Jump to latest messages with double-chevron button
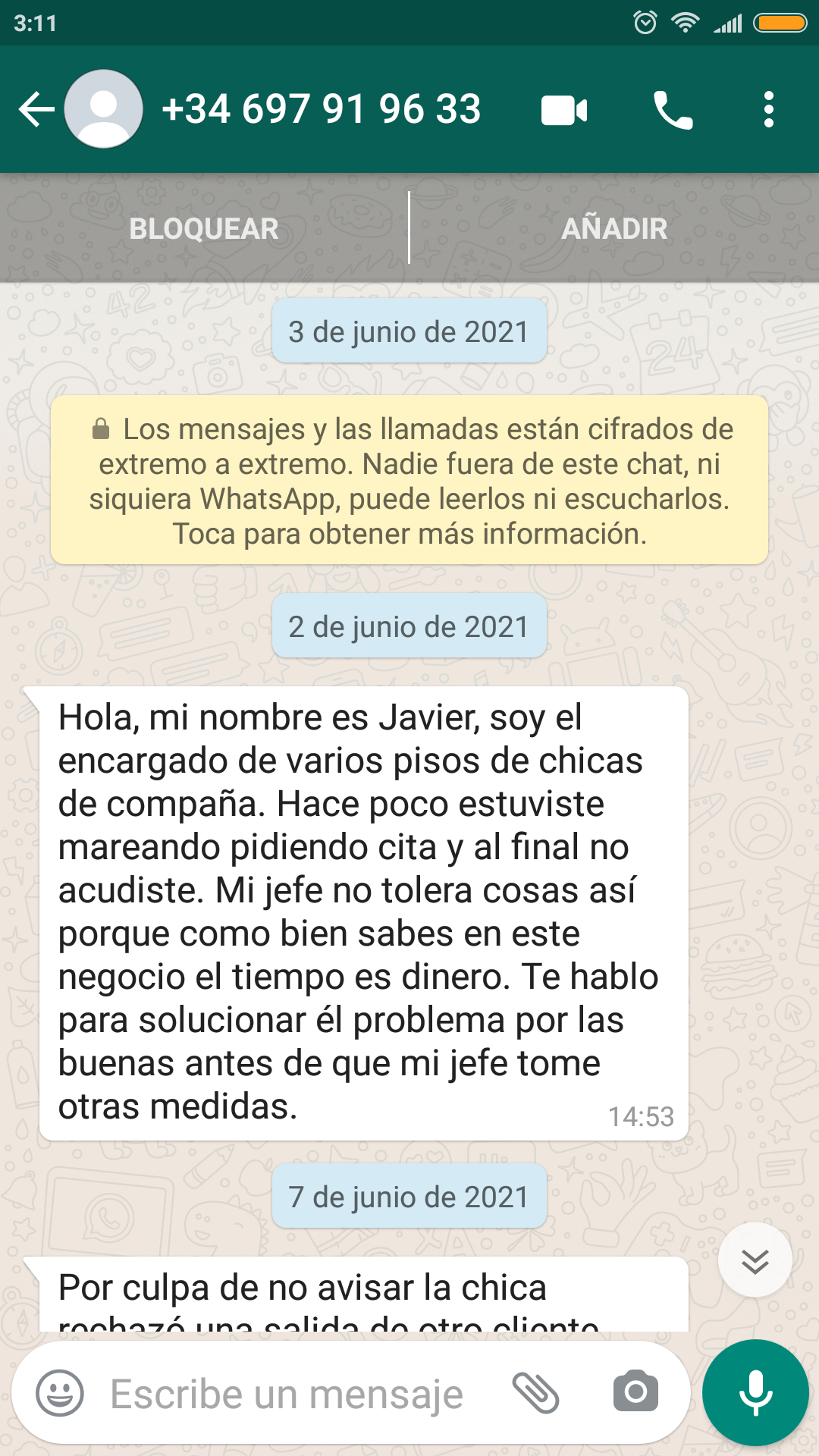The image size is (819, 1456). click(755, 1260)
